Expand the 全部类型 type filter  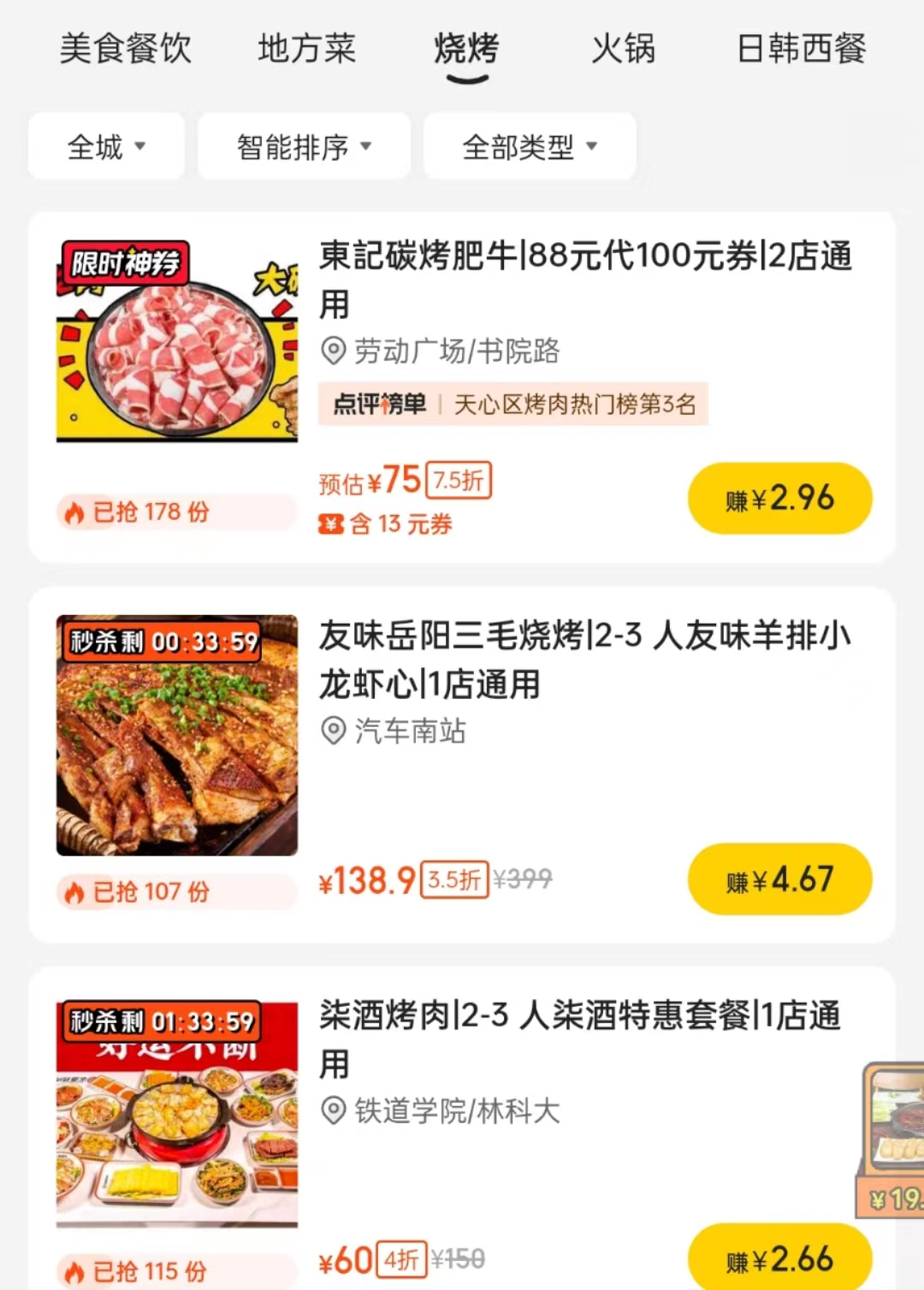(529, 146)
